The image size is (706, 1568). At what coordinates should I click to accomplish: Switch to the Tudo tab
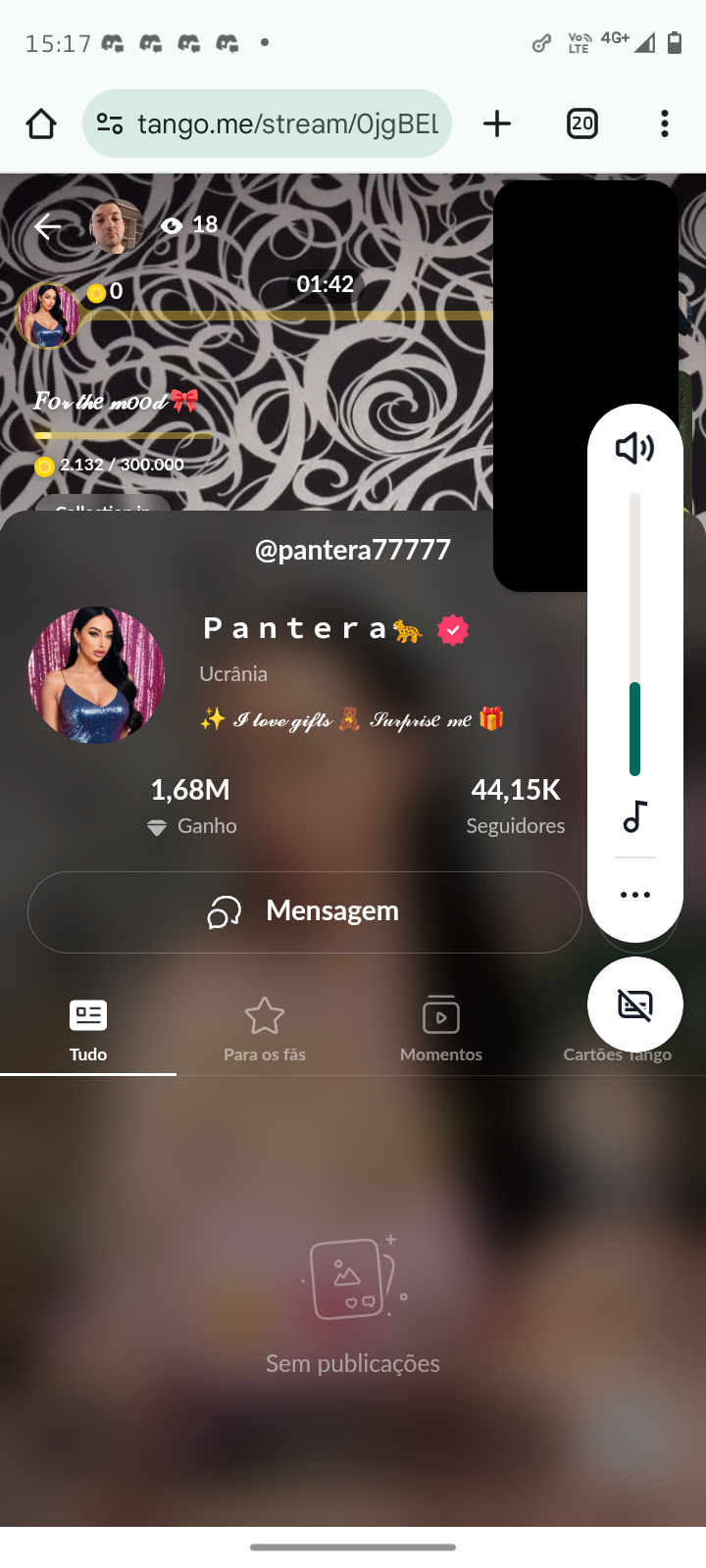pyautogui.click(x=88, y=1029)
